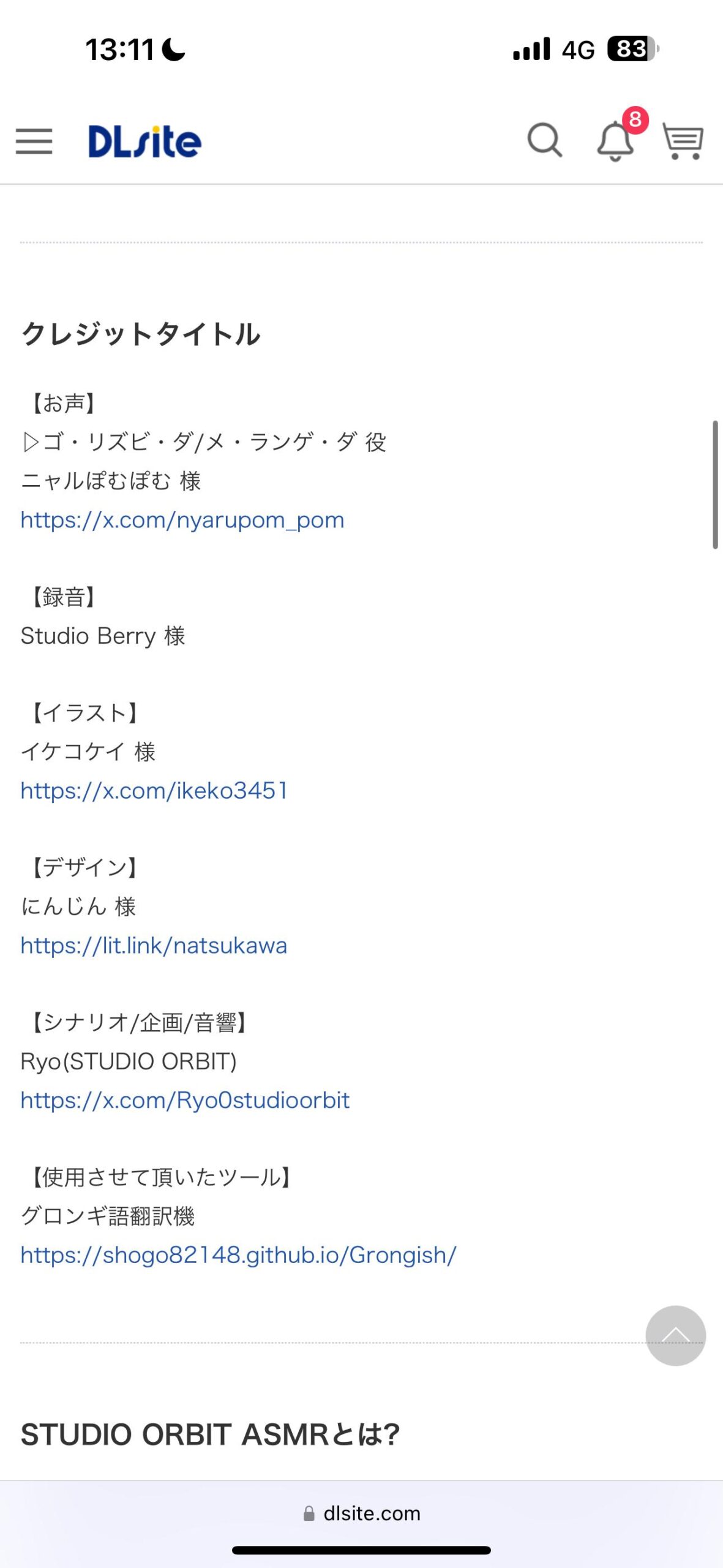Open the search icon
This screenshot has height=1568, width=723.
(x=544, y=141)
